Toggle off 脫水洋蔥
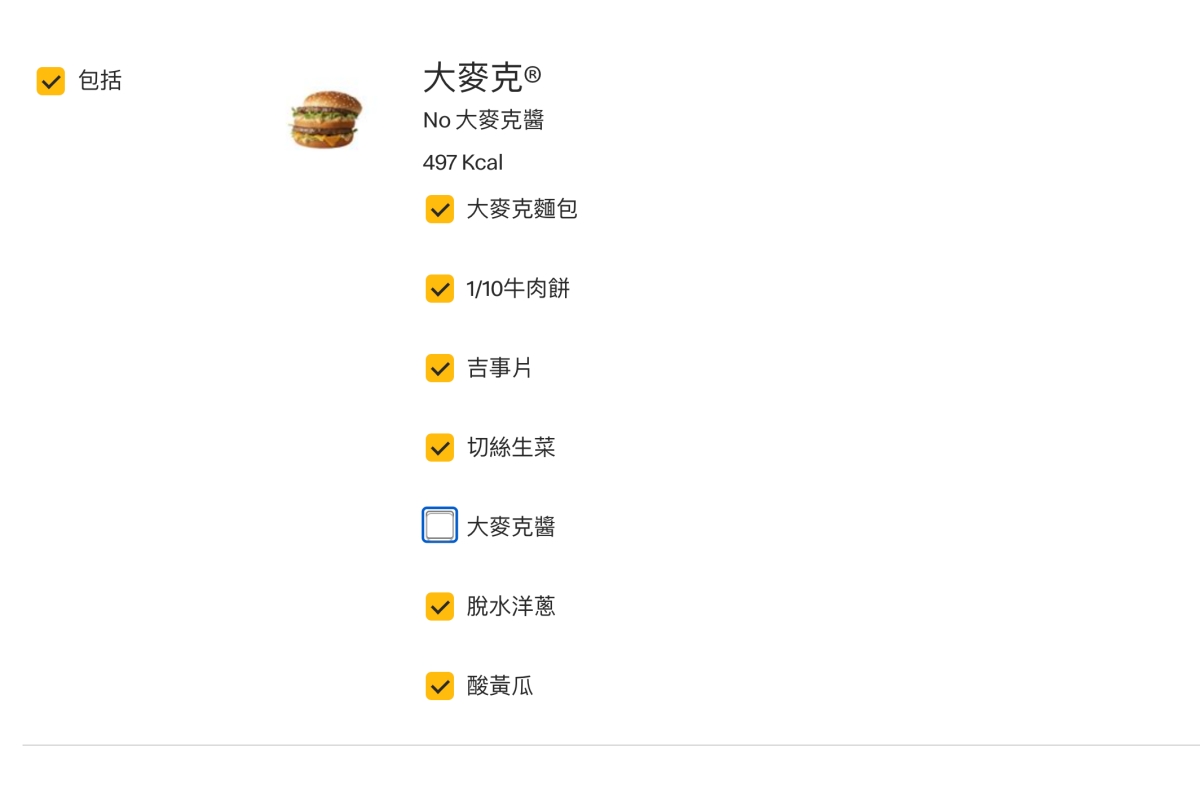Viewport: 1200px width, 788px height. point(440,606)
